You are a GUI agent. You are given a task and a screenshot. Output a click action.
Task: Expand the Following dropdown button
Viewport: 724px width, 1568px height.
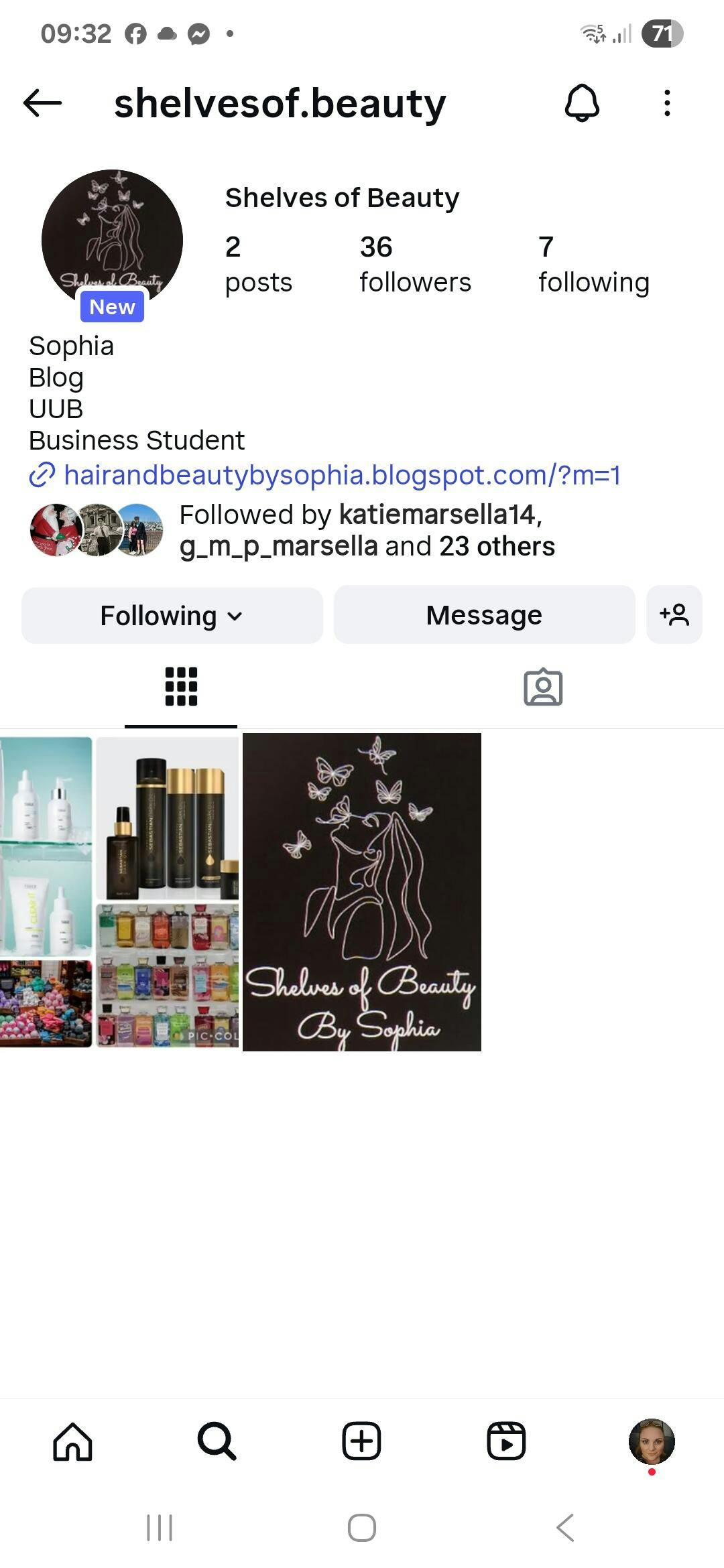click(172, 615)
